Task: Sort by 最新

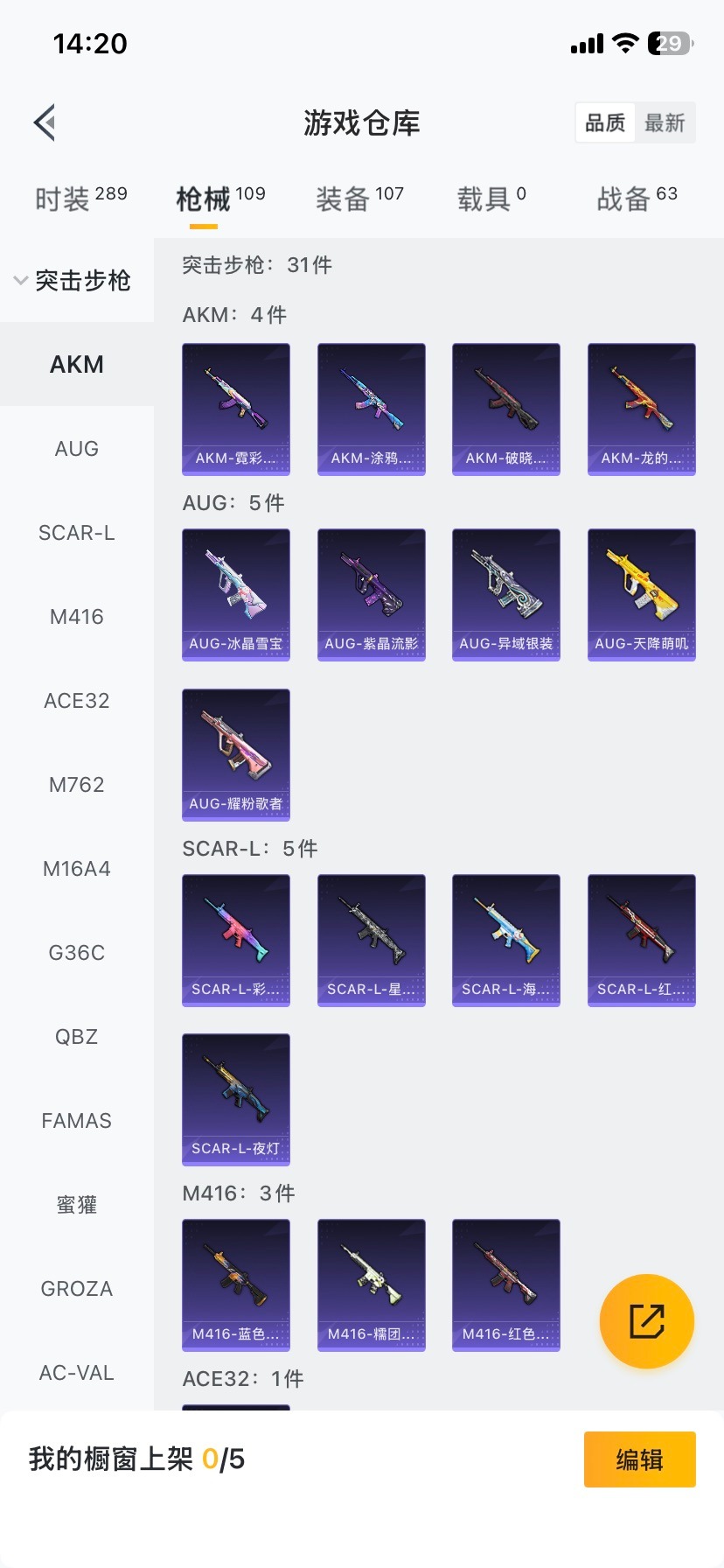Action: (x=665, y=123)
